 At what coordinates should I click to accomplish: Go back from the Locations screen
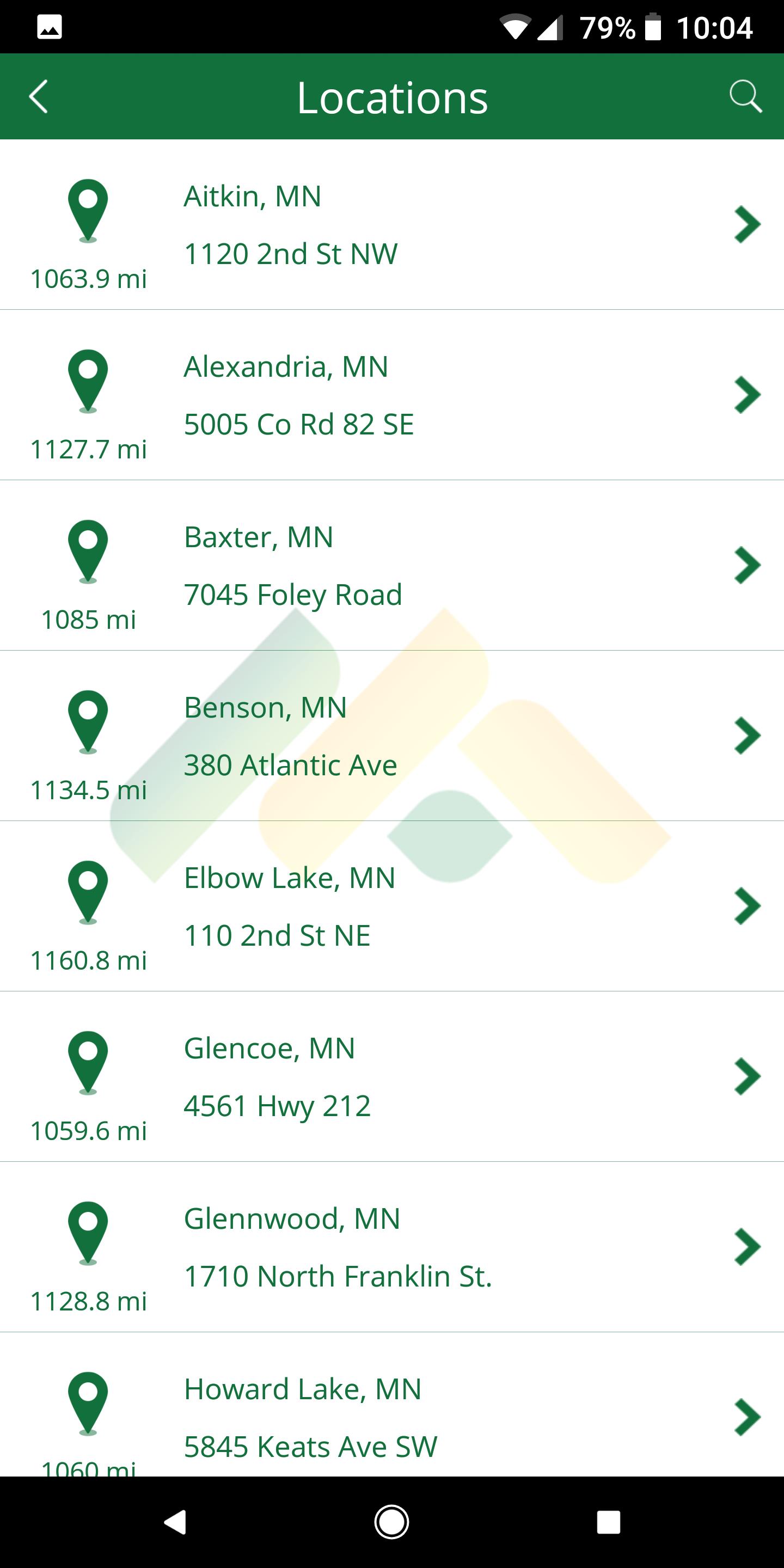click(x=38, y=97)
